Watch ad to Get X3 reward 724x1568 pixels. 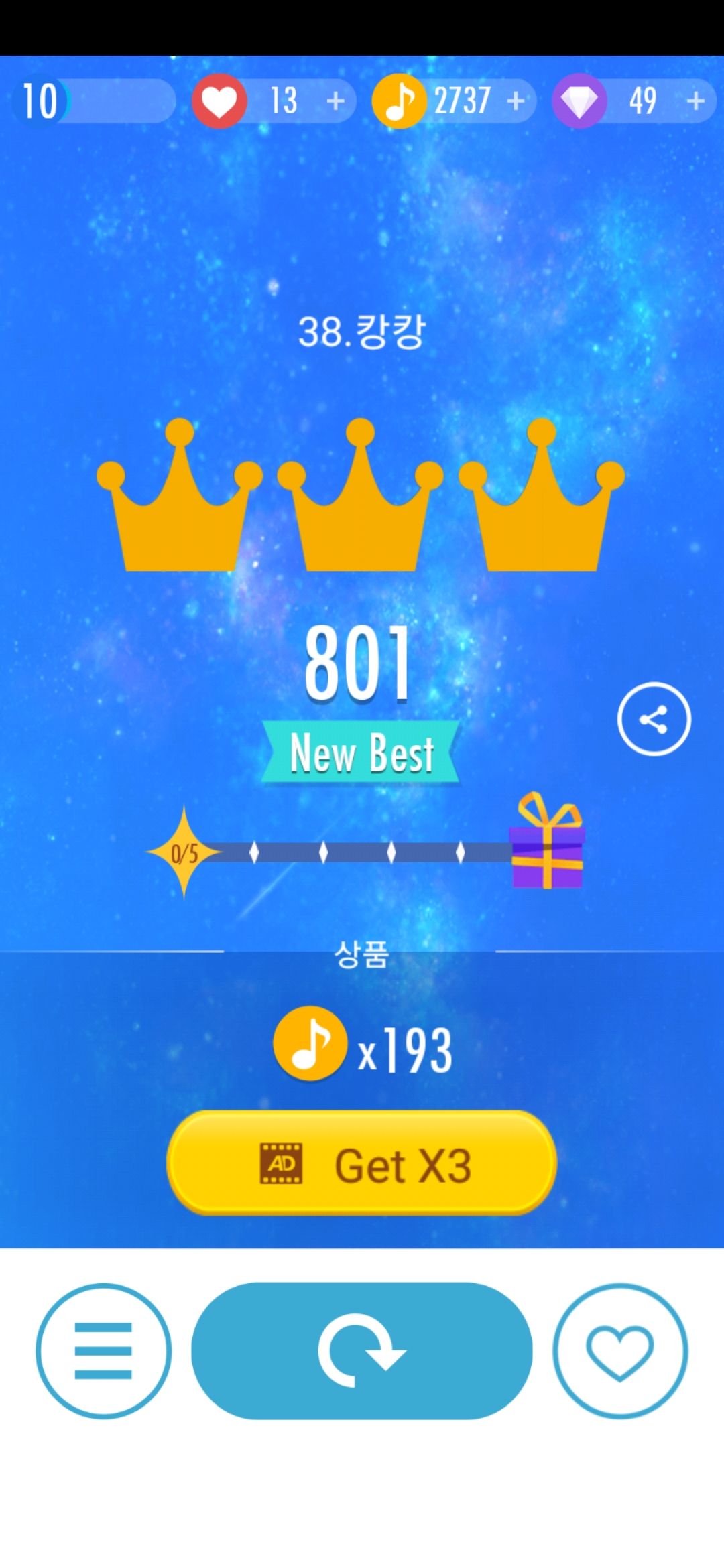coord(362,1164)
